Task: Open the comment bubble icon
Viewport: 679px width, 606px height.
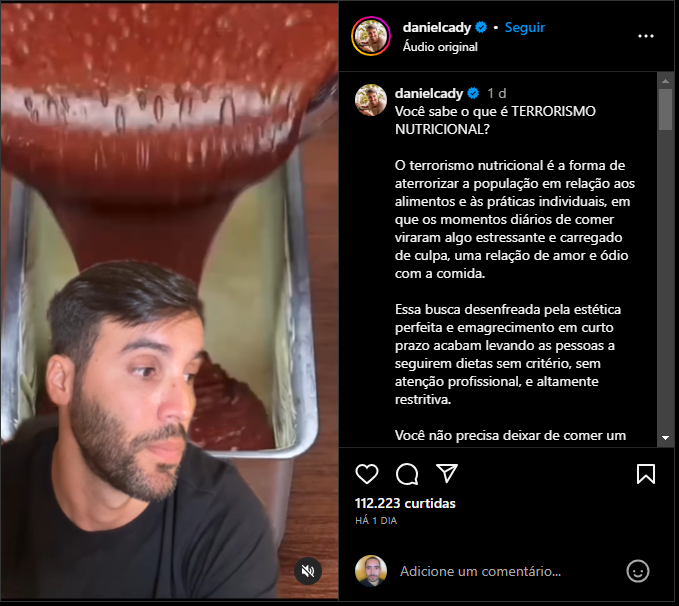Action: 407,473
